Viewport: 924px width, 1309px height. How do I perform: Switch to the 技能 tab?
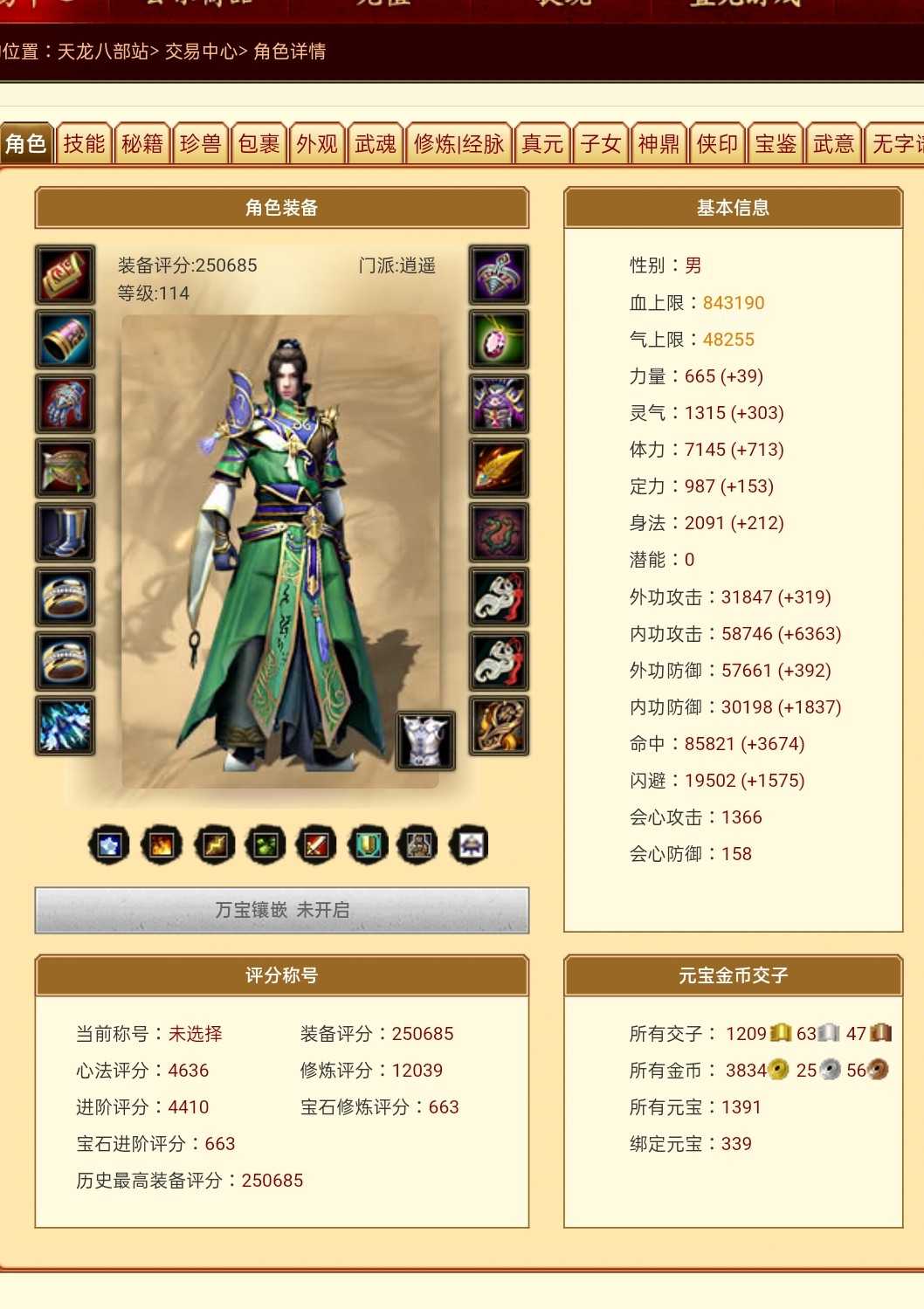pyautogui.click(x=84, y=143)
